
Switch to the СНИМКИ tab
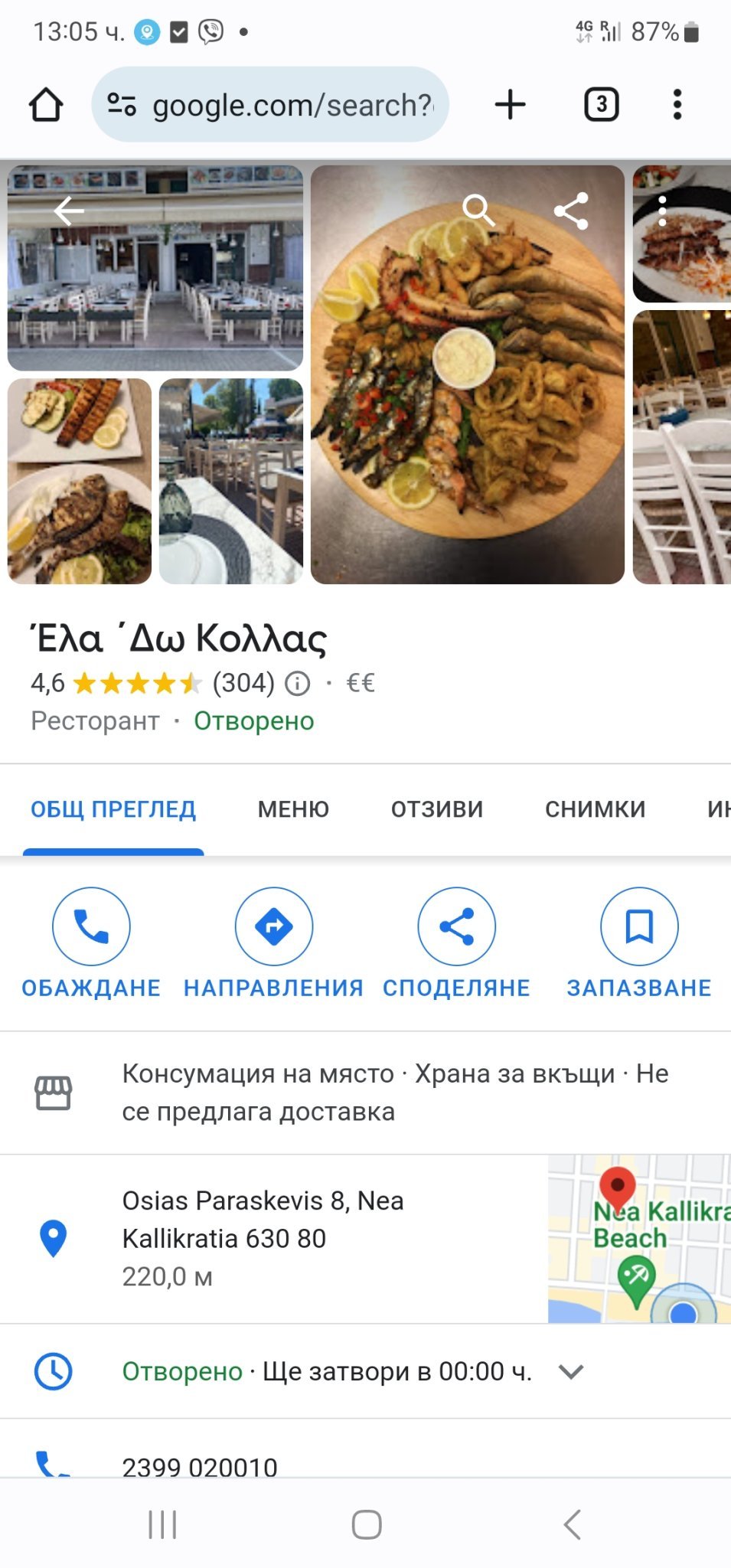click(x=595, y=809)
